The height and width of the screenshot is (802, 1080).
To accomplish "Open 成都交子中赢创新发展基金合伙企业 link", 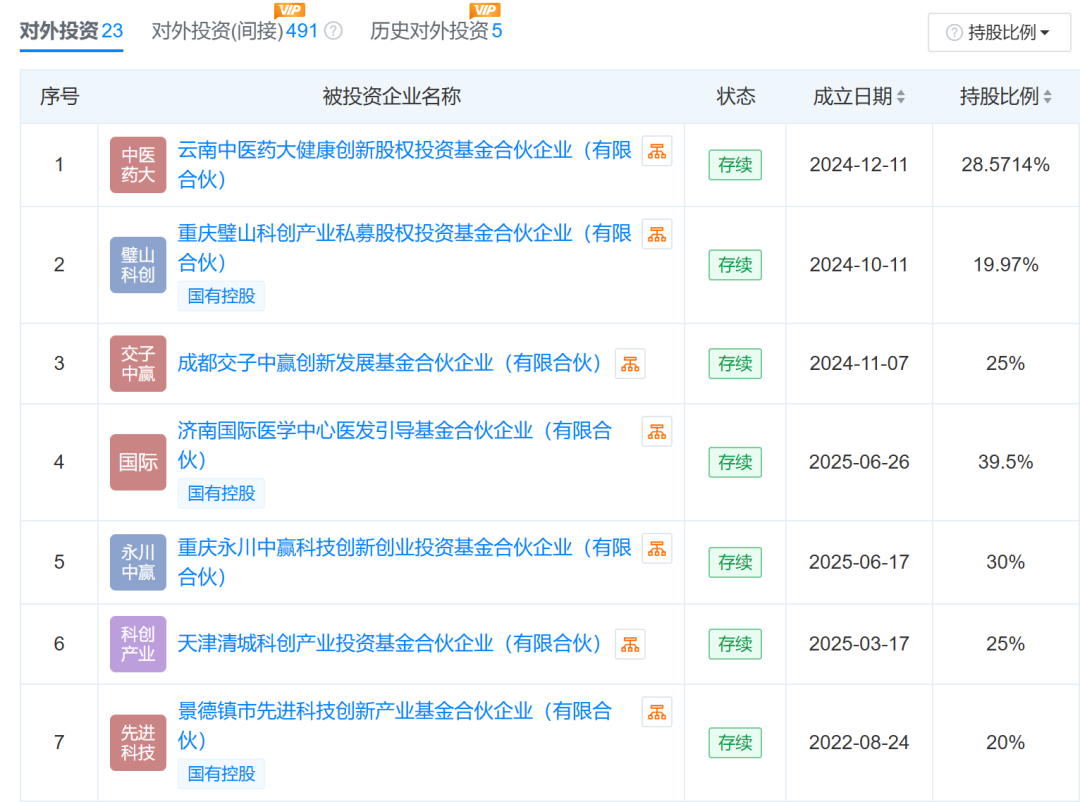I will pos(390,364).
